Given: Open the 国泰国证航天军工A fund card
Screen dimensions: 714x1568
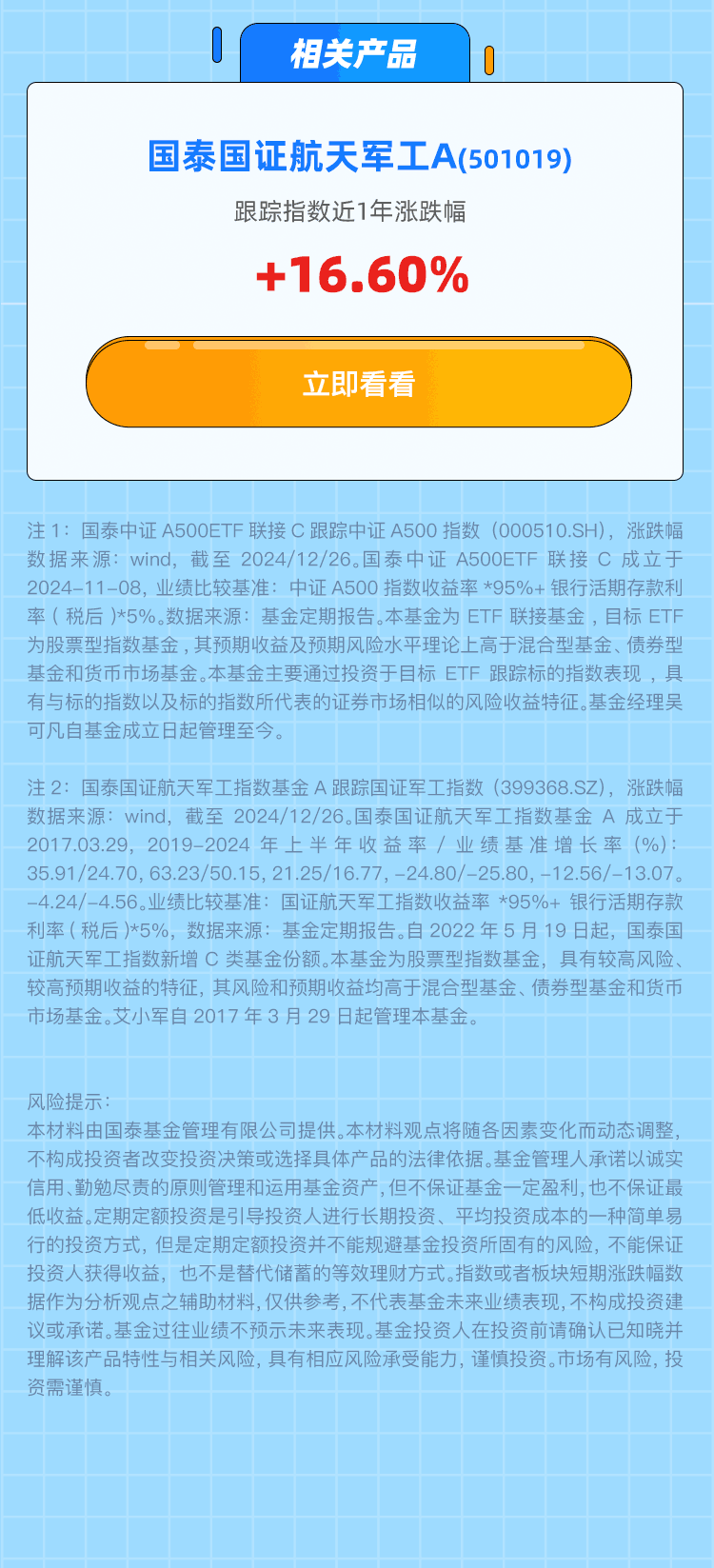Looking at the screenshot, I should pyautogui.click(x=359, y=158).
